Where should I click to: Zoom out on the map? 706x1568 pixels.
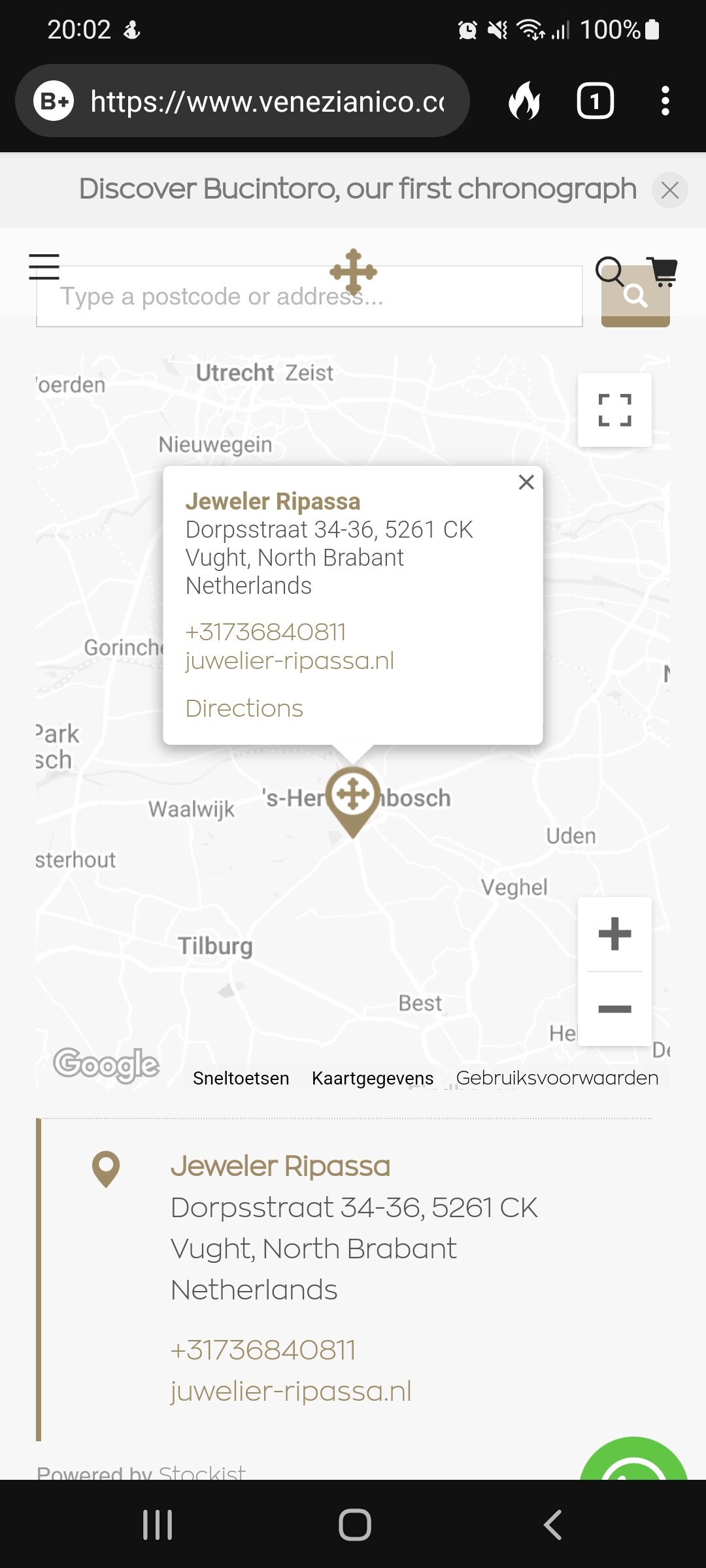coord(614,1009)
